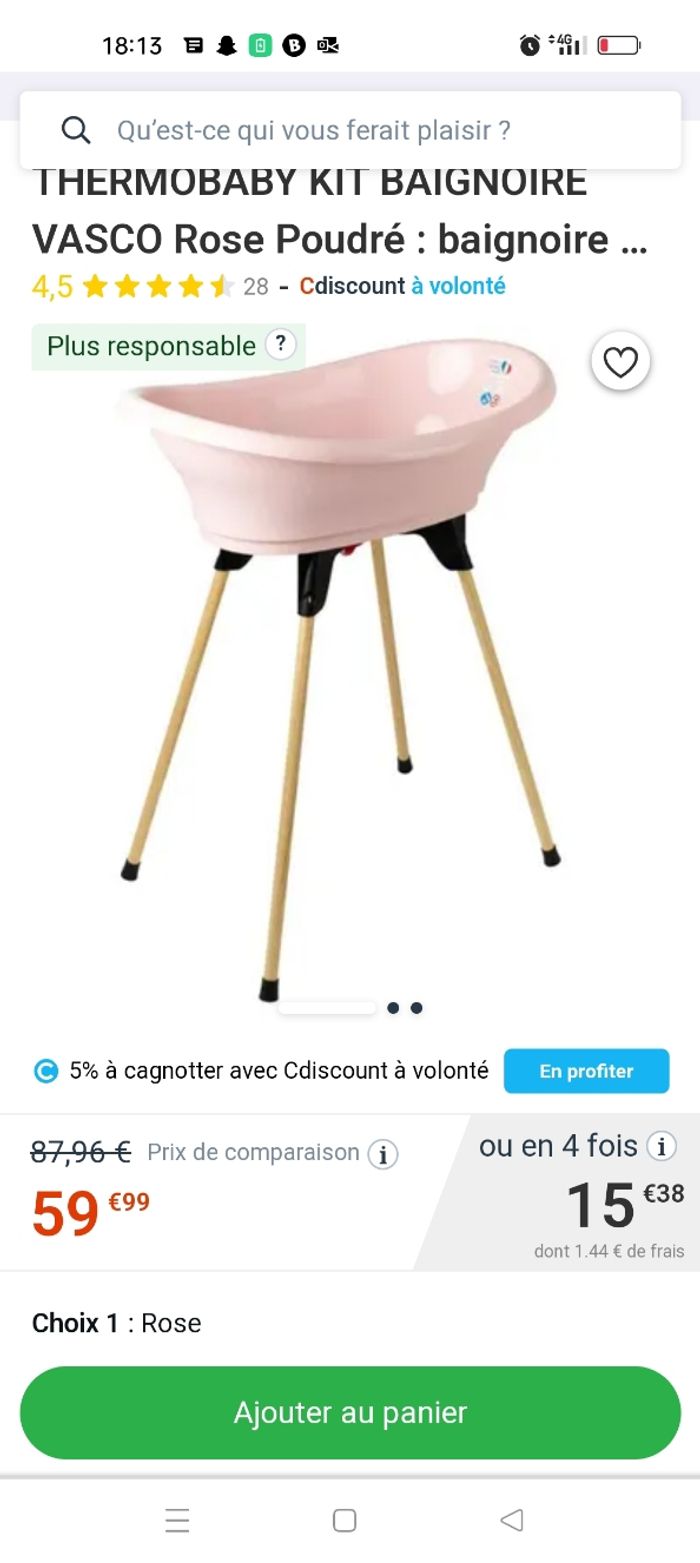Go back using the system back button
The image size is (700, 1563).
(511, 1520)
